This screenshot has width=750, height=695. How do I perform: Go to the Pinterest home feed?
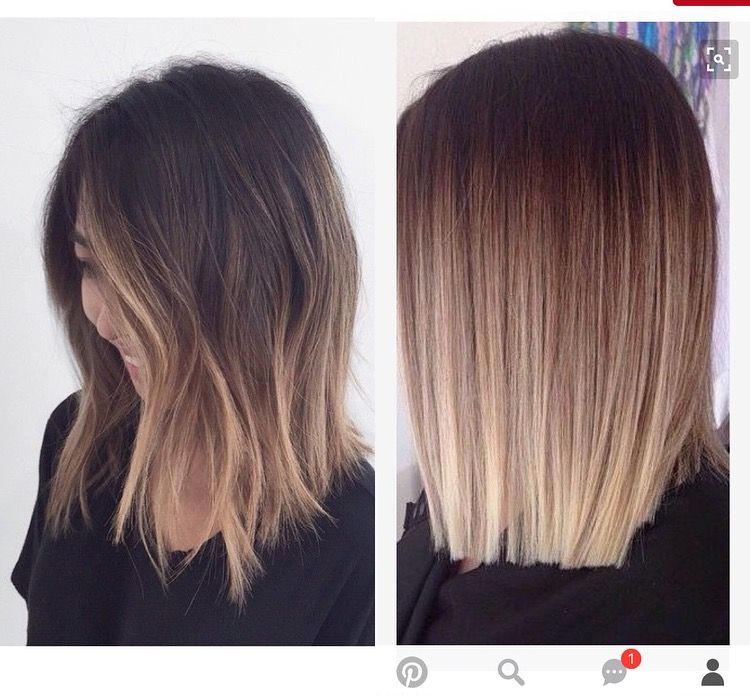click(412, 672)
